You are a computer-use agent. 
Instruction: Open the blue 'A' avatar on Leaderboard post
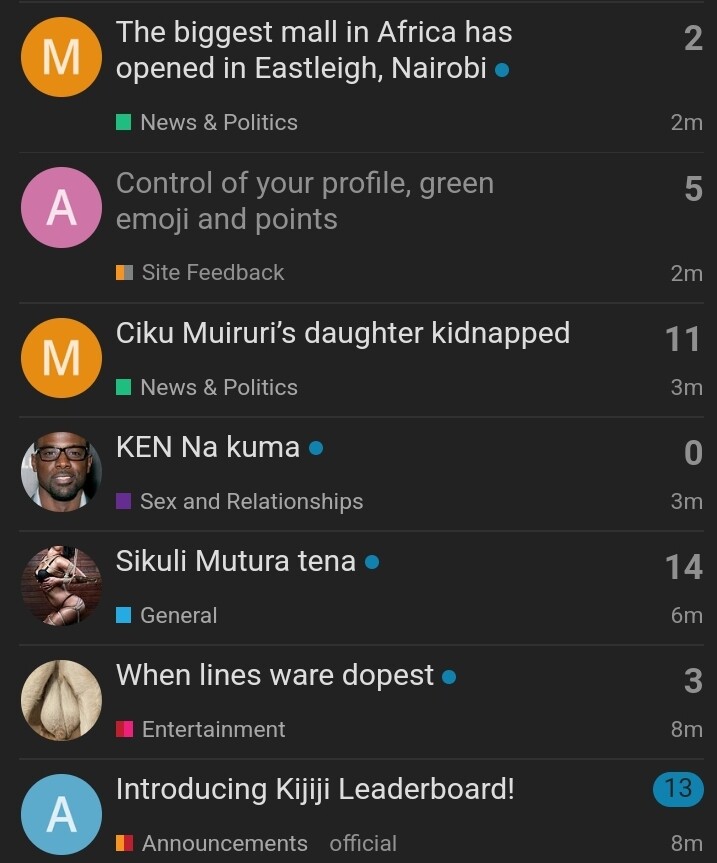coord(61,814)
